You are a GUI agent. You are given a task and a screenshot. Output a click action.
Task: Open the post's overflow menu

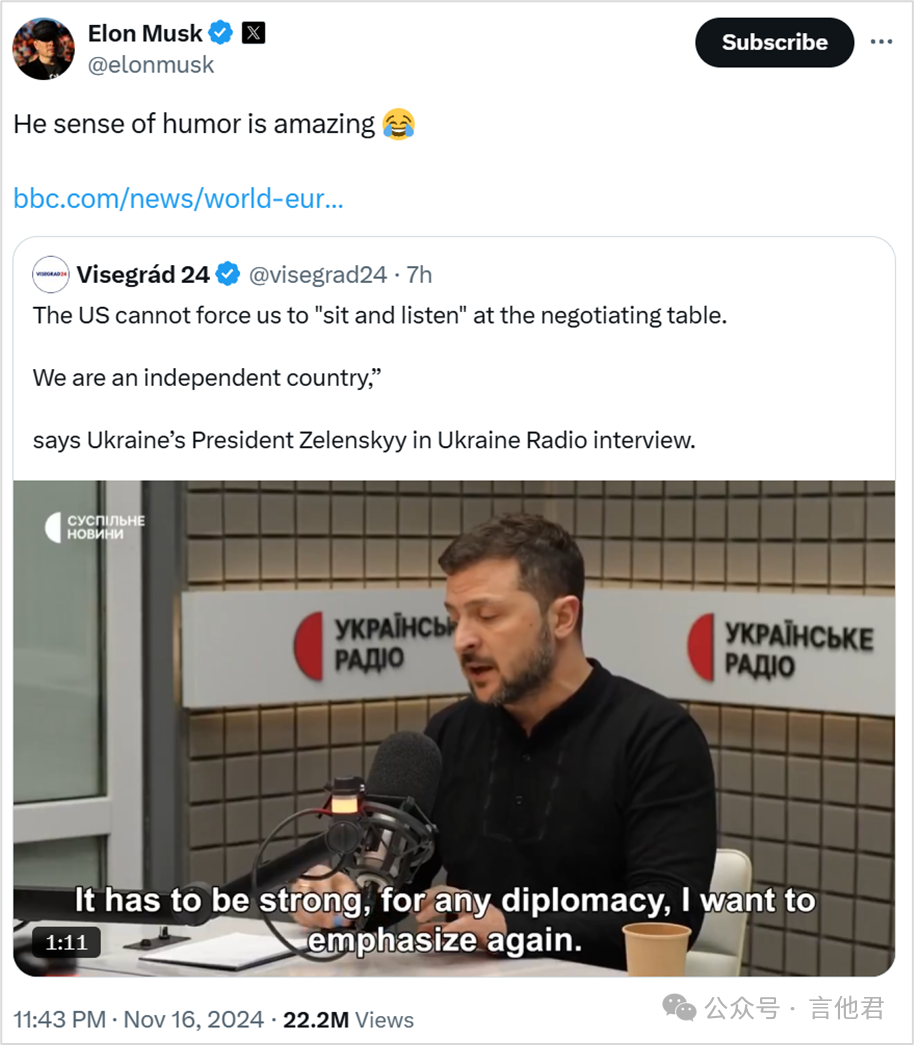[x=881, y=42]
